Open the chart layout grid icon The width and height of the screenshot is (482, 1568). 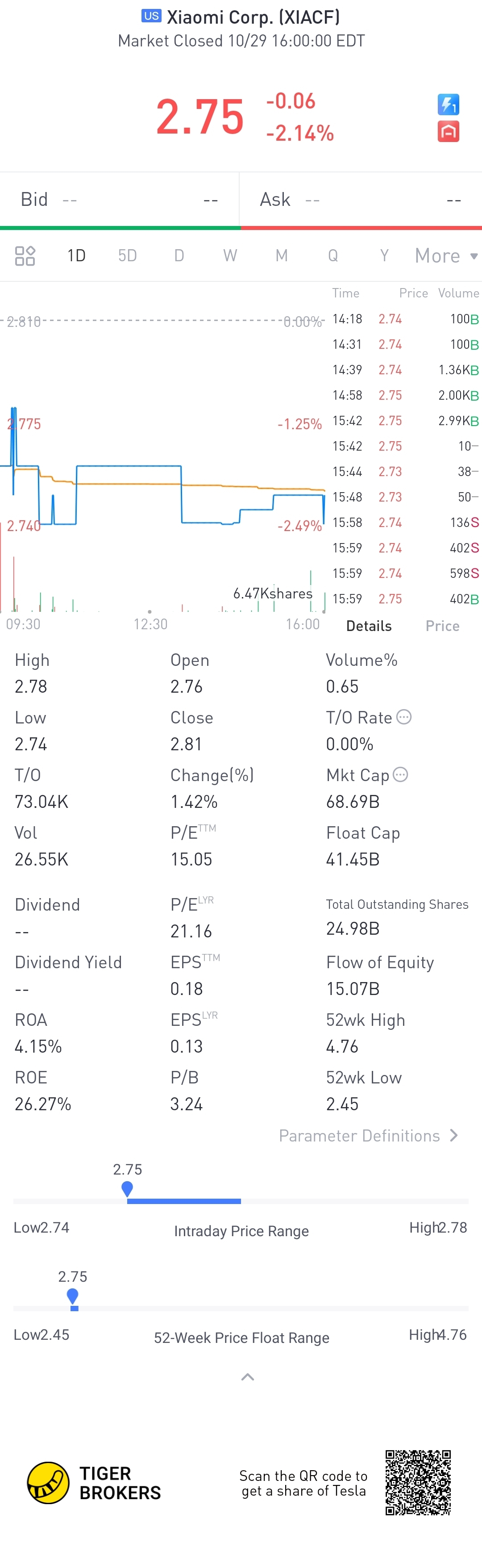[25, 255]
